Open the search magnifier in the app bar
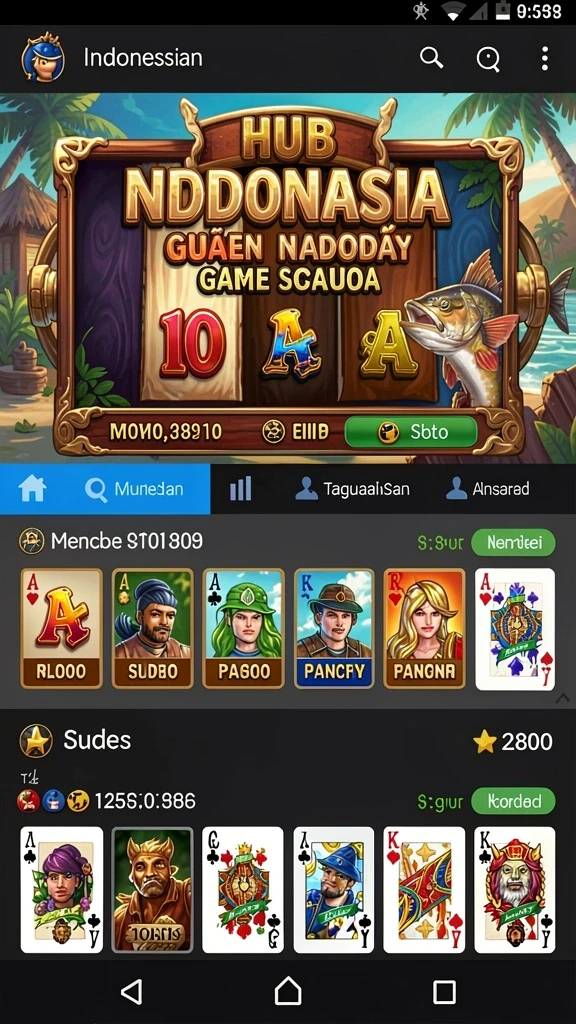Viewport: 576px width, 1024px height. click(x=431, y=58)
